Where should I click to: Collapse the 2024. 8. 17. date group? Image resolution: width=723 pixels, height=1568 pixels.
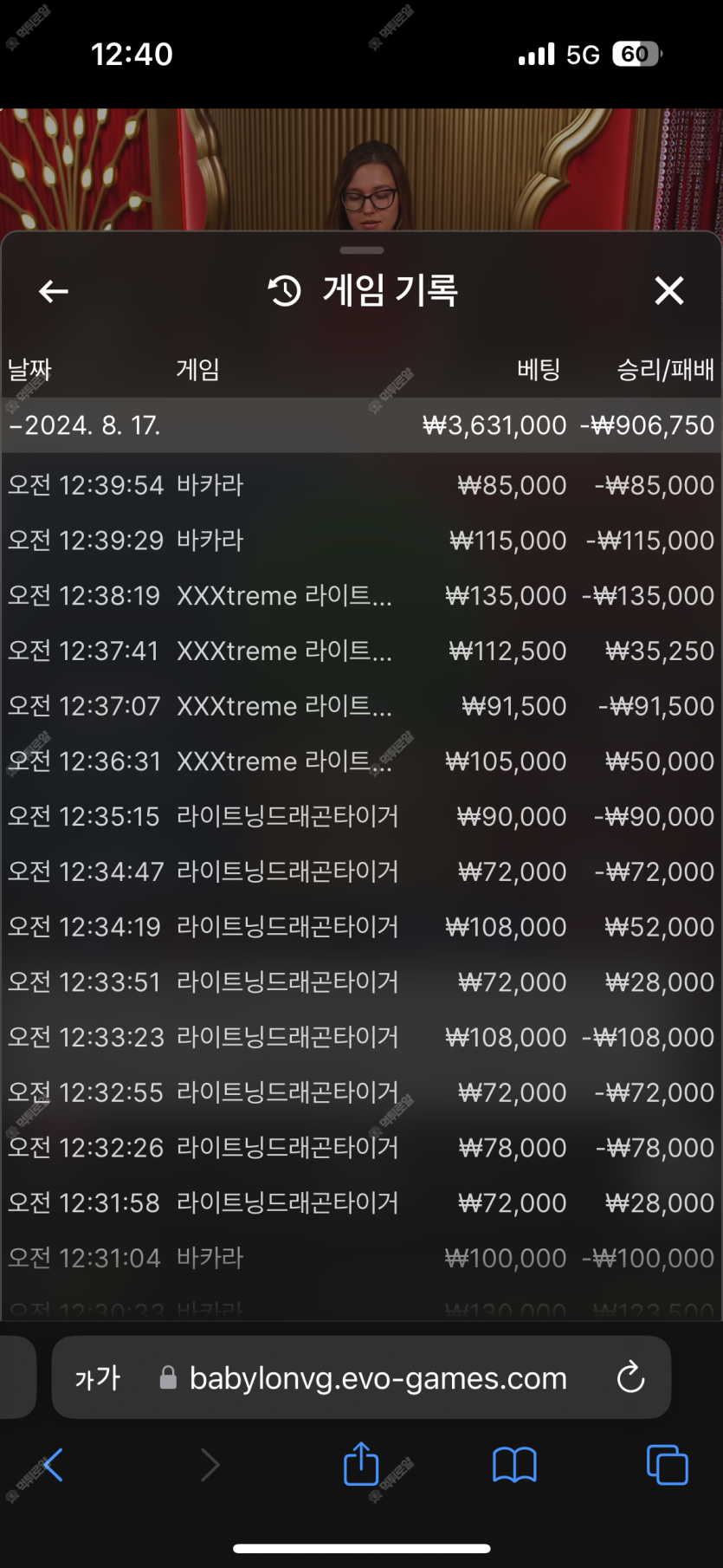tap(362, 425)
